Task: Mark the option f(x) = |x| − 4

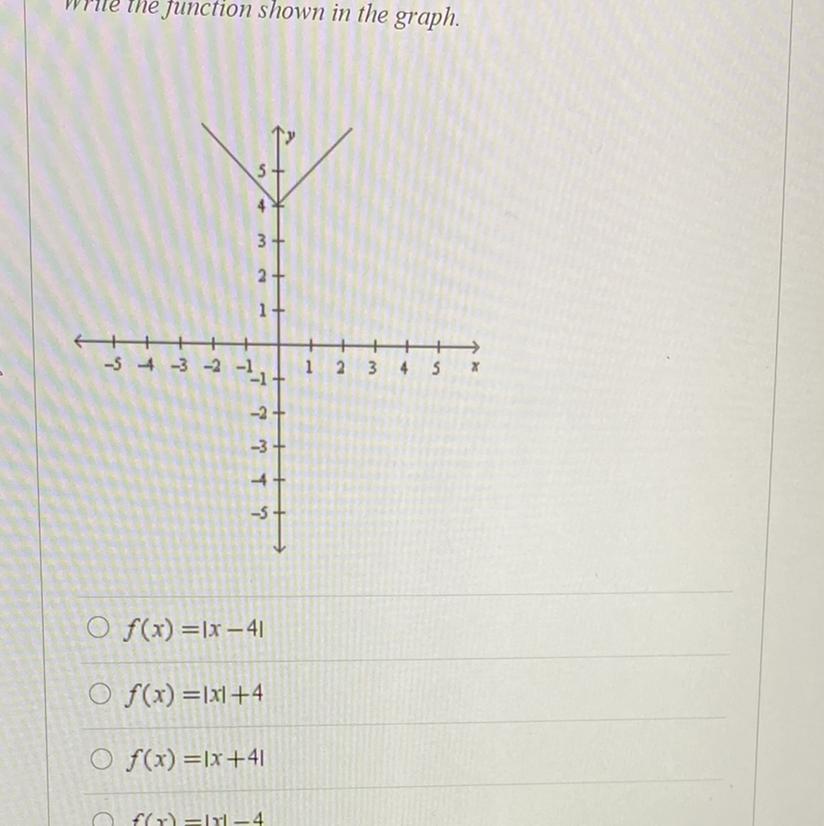Action: 104,819
